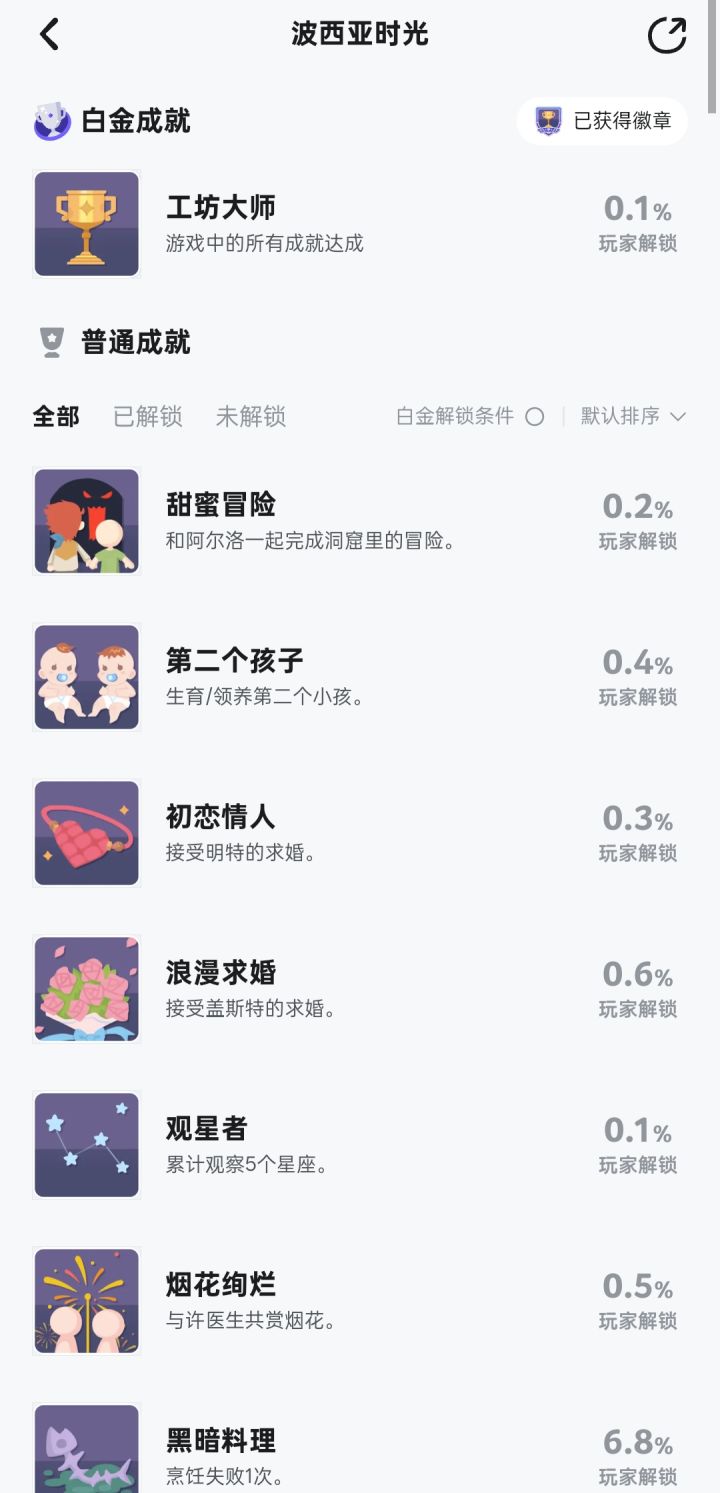Share the 波西亚时光 achievements page
720x1493 pixels.
667,35
